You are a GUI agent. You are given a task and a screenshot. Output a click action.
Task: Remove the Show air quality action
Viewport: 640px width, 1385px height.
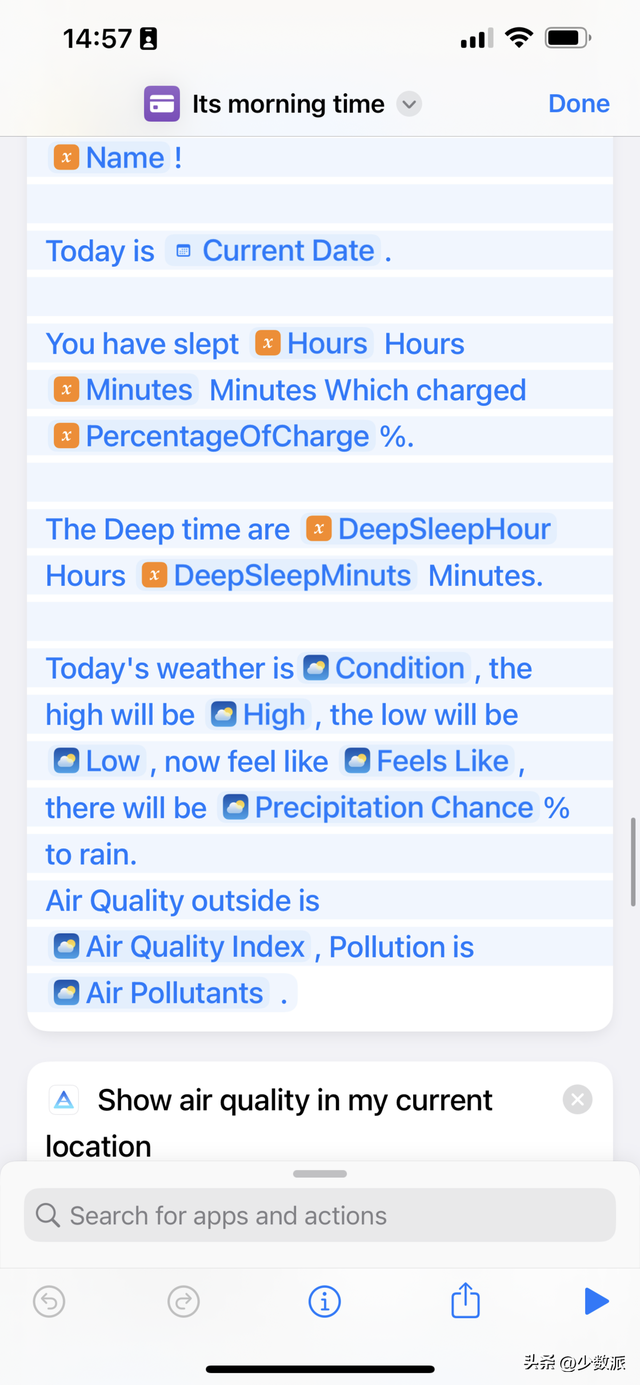coord(577,1100)
